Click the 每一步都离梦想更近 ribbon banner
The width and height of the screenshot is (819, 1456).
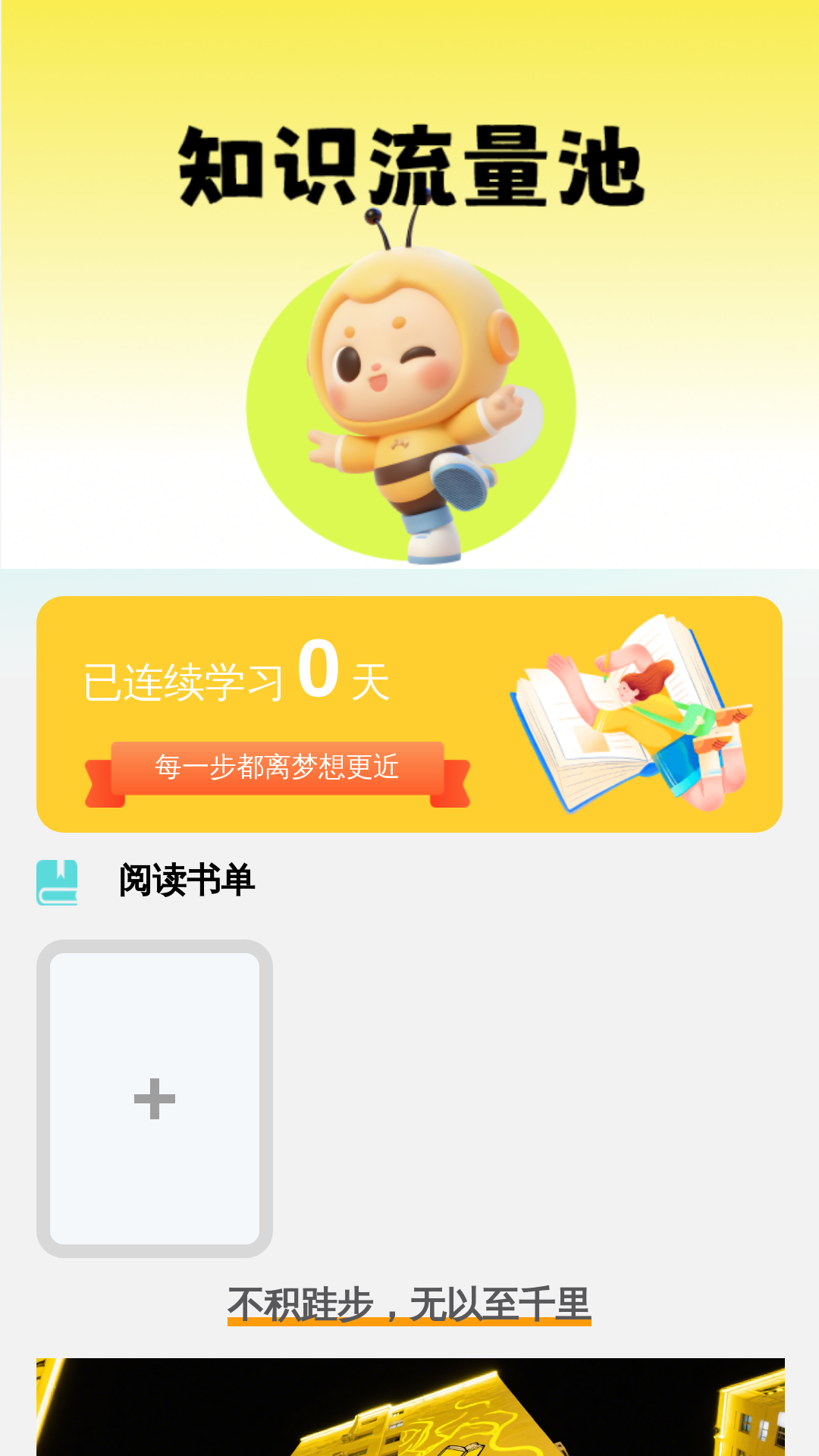pos(279,767)
